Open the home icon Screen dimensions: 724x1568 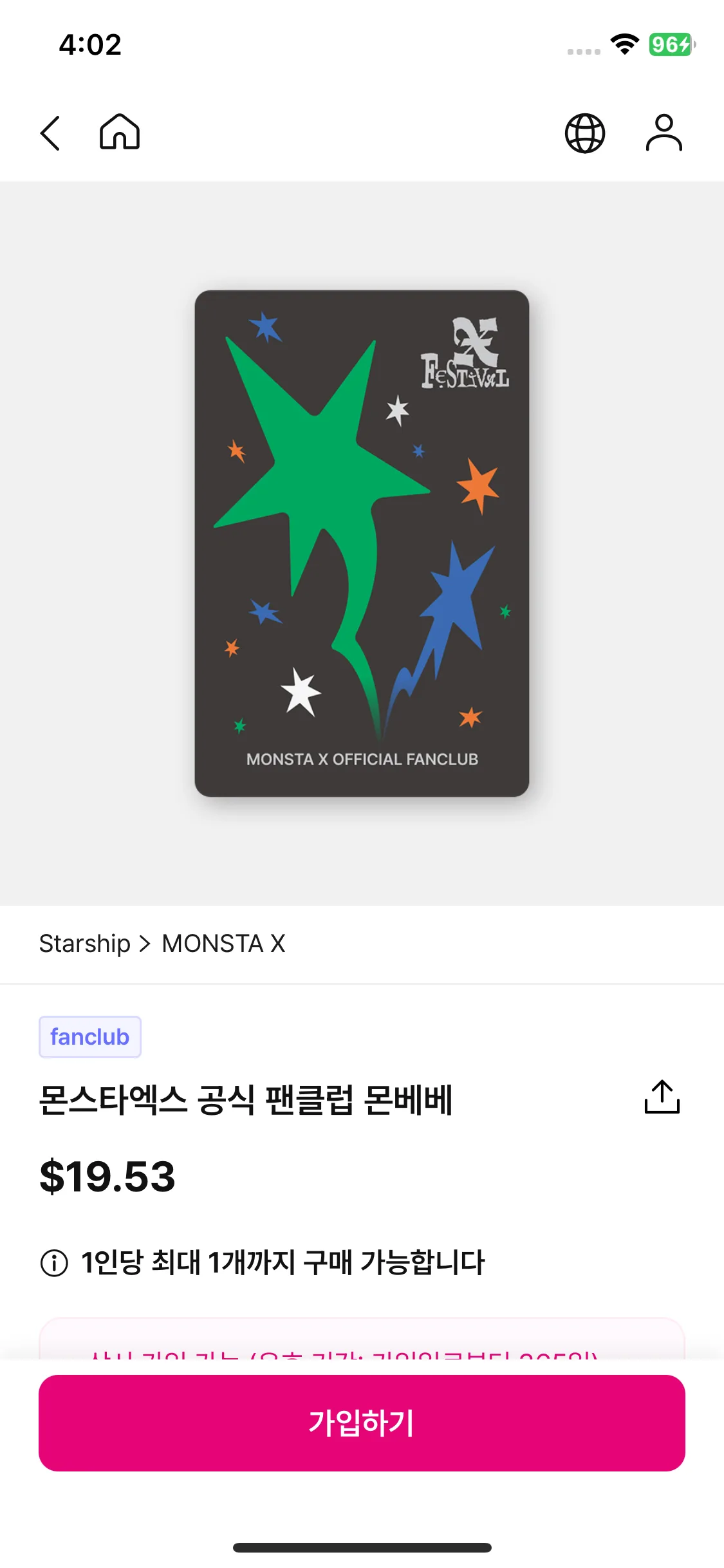120,132
